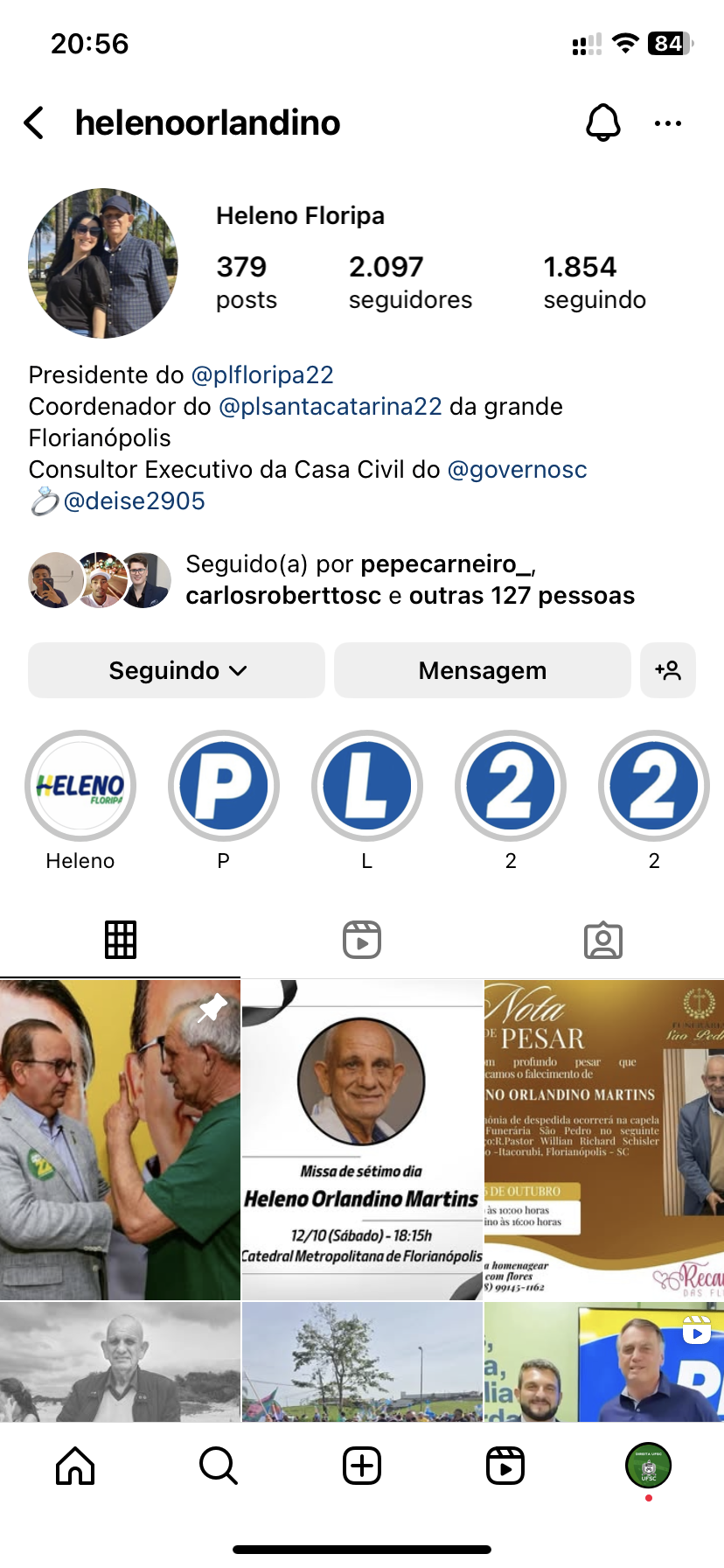Open the search tab in bottom bar

218,1465
